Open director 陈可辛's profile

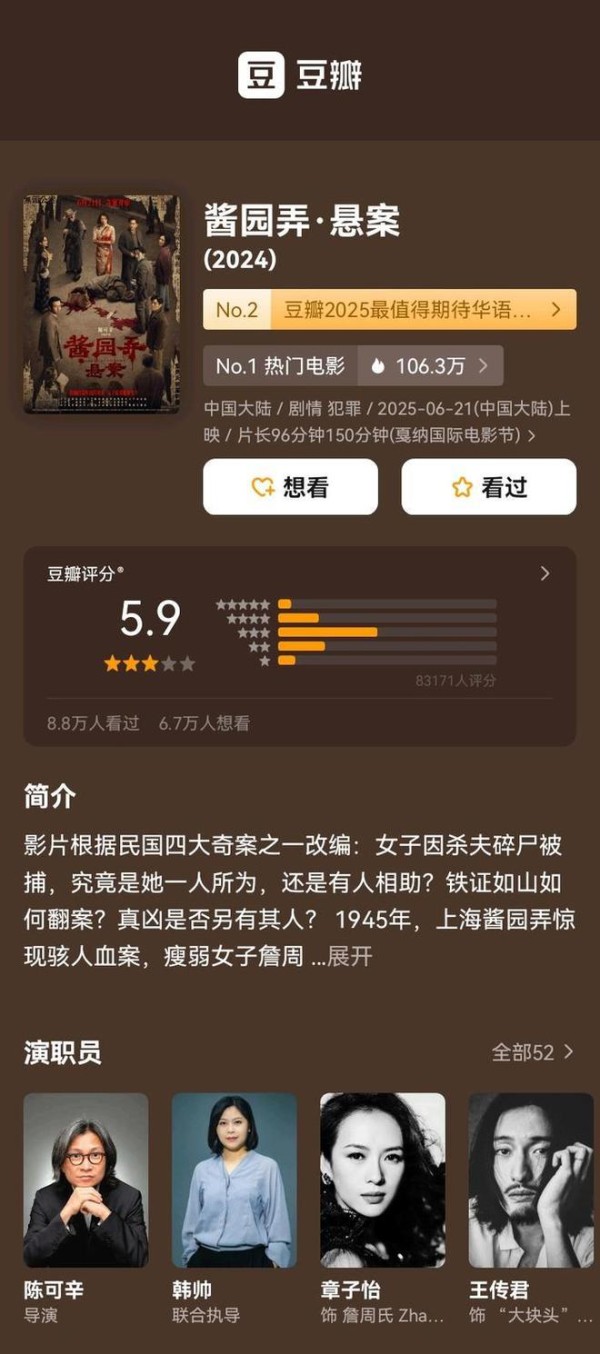(86, 1209)
